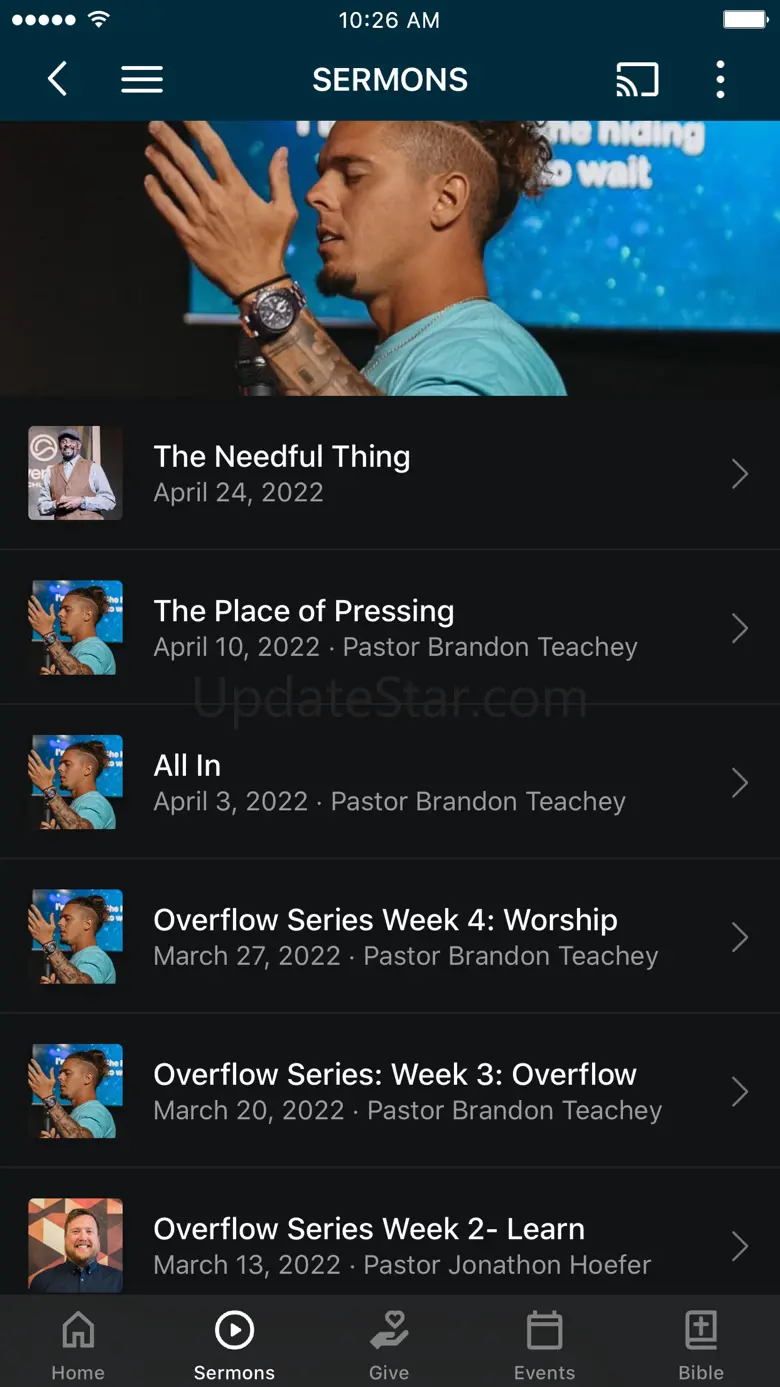Open The Needful Thing sermon

click(x=390, y=474)
